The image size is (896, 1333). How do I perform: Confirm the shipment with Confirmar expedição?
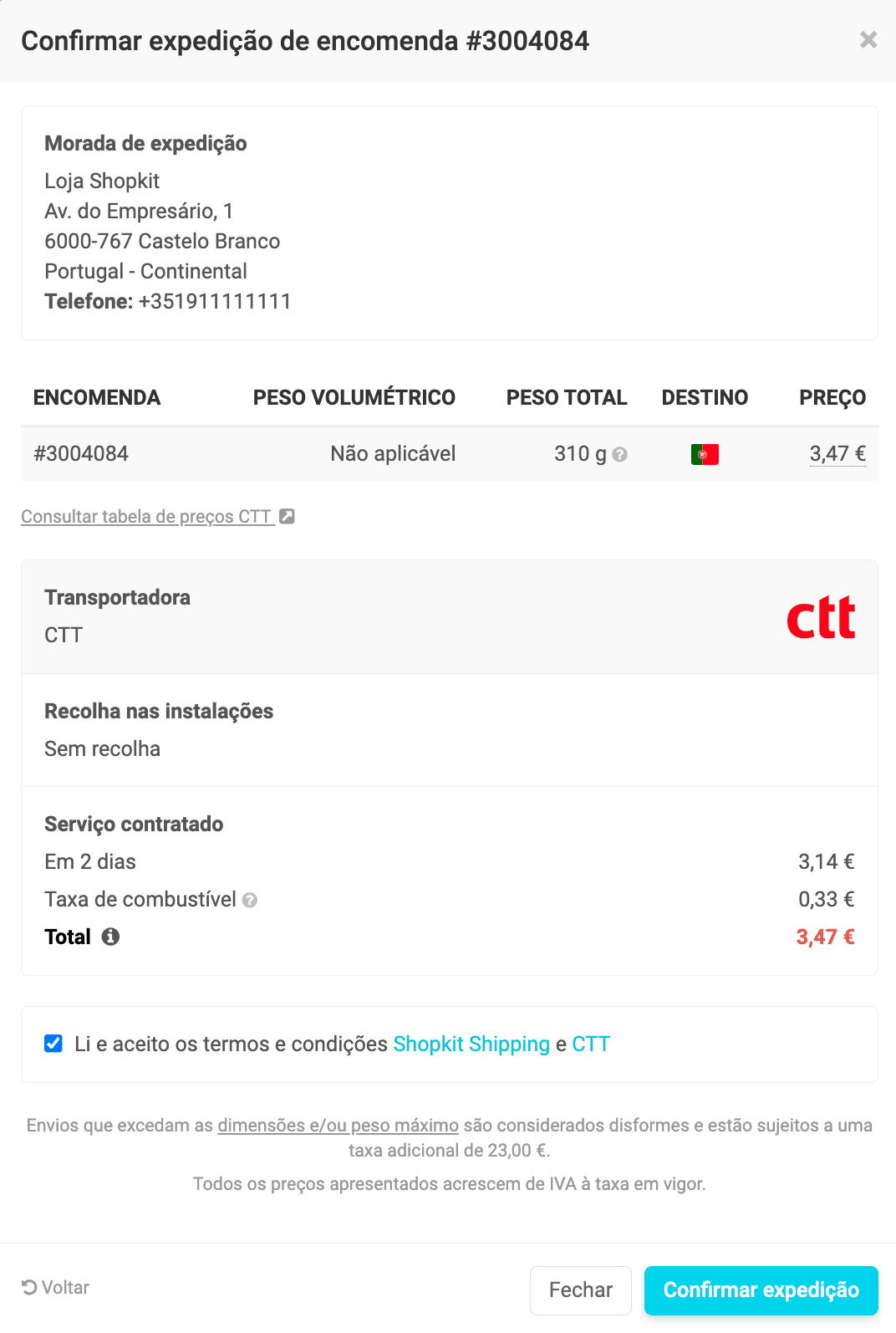tap(761, 1290)
